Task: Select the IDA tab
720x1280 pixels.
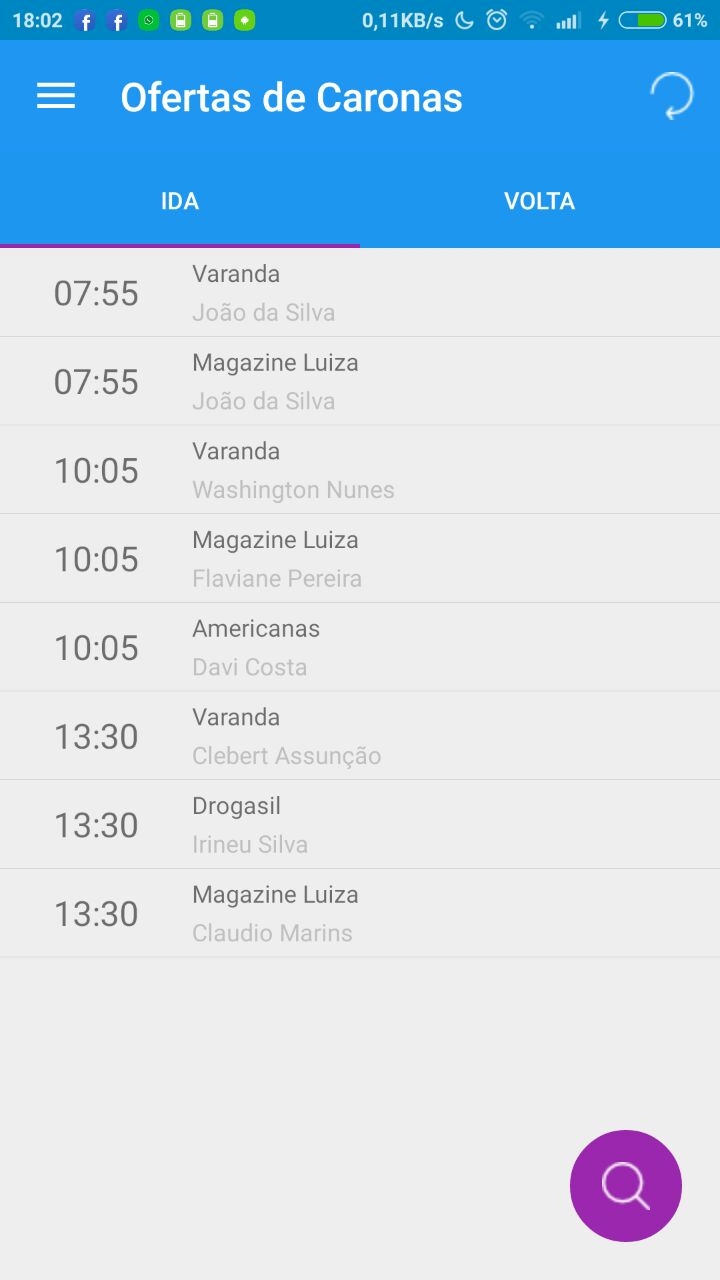Action: tap(180, 201)
